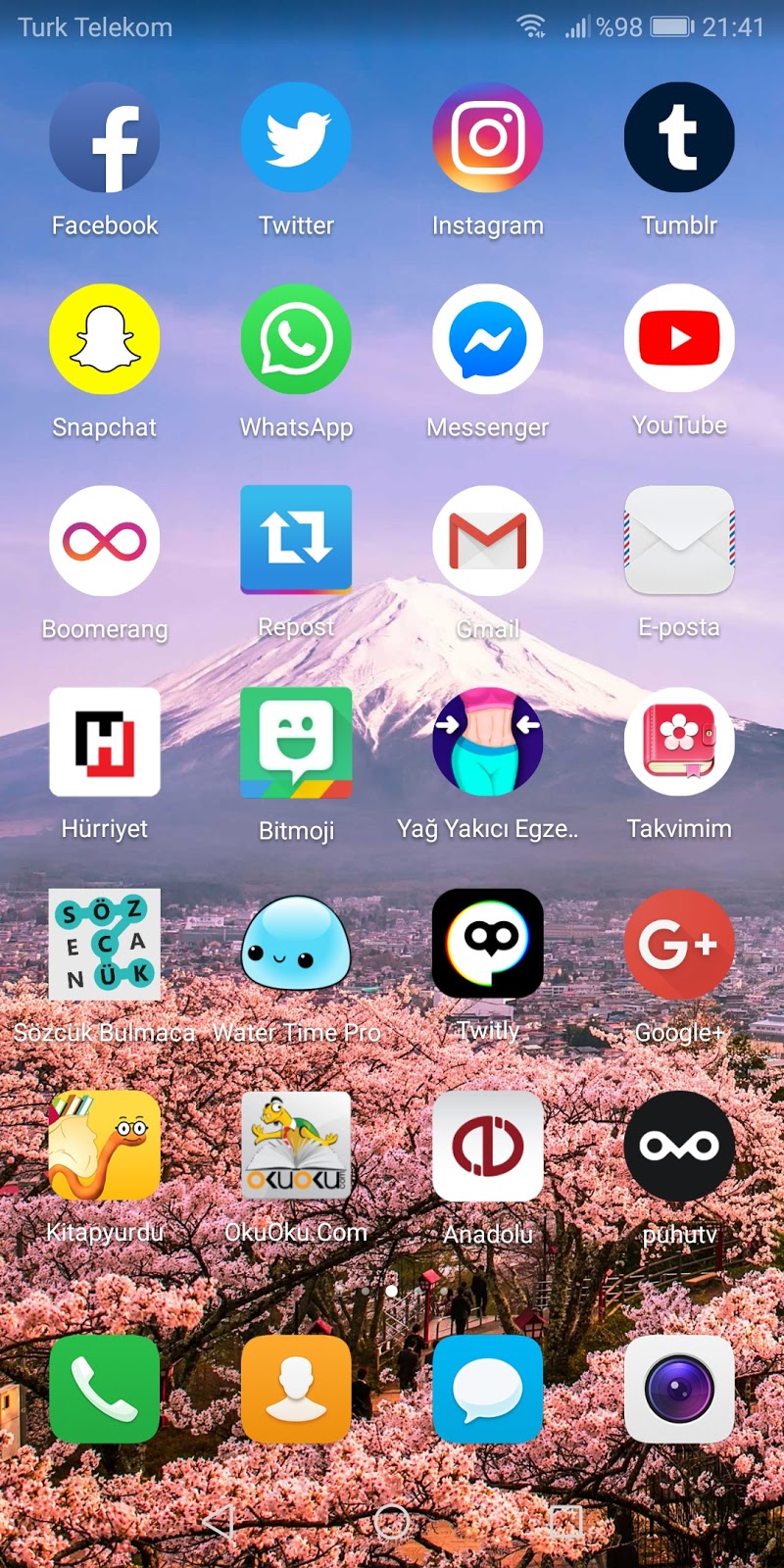Launch the Kitapyurdu app

(105, 1146)
